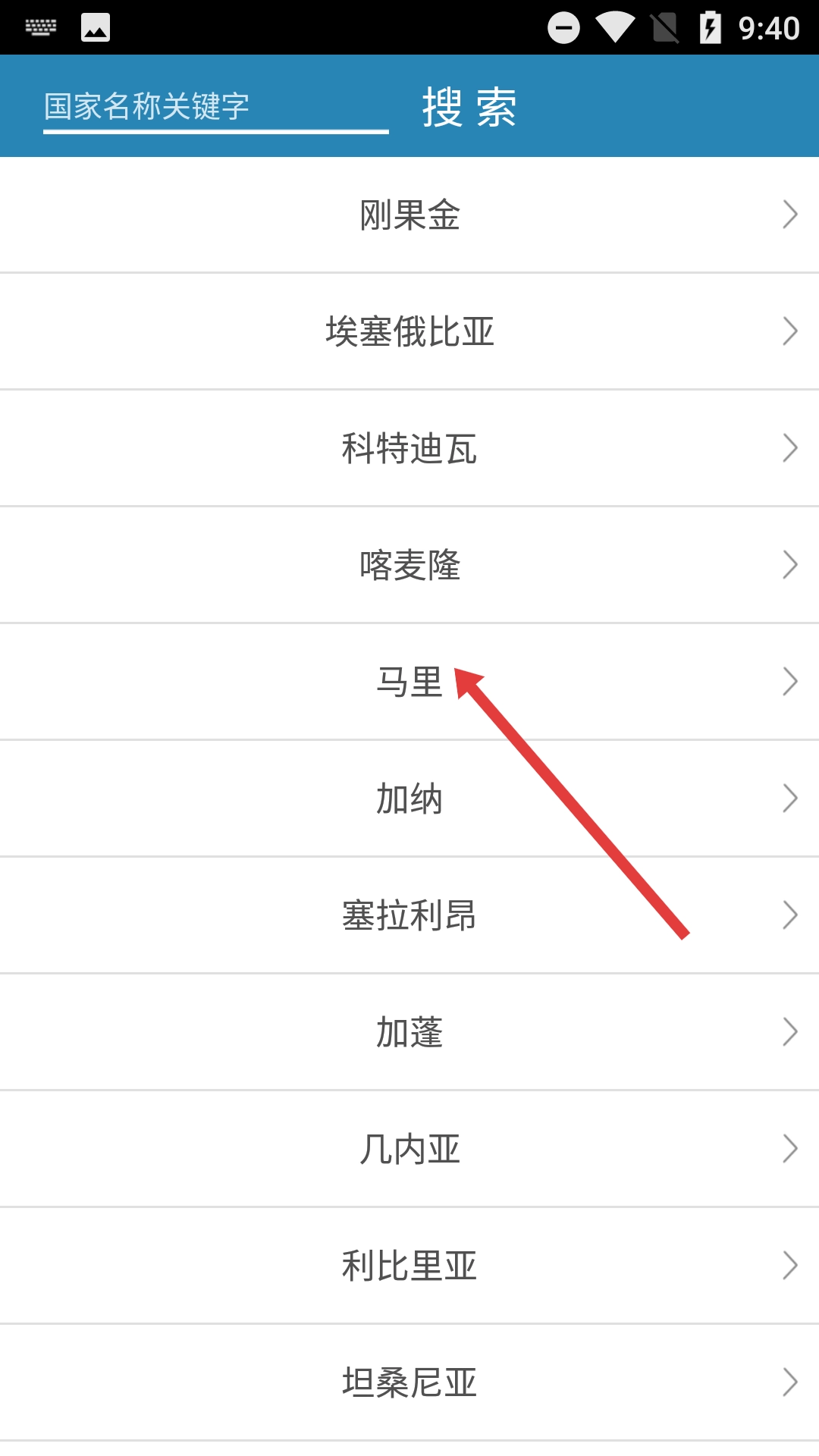Open the 刚果金 entry
The height and width of the screenshot is (1456, 819).
click(x=409, y=215)
